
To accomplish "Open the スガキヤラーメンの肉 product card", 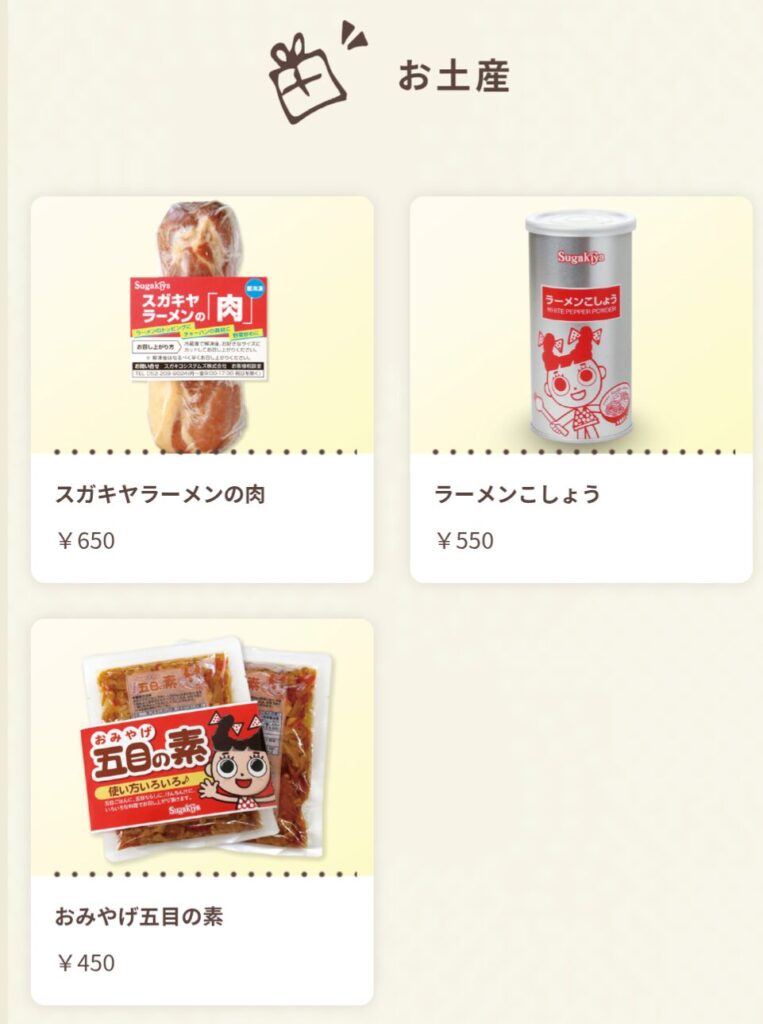I will pyautogui.click(x=202, y=389).
